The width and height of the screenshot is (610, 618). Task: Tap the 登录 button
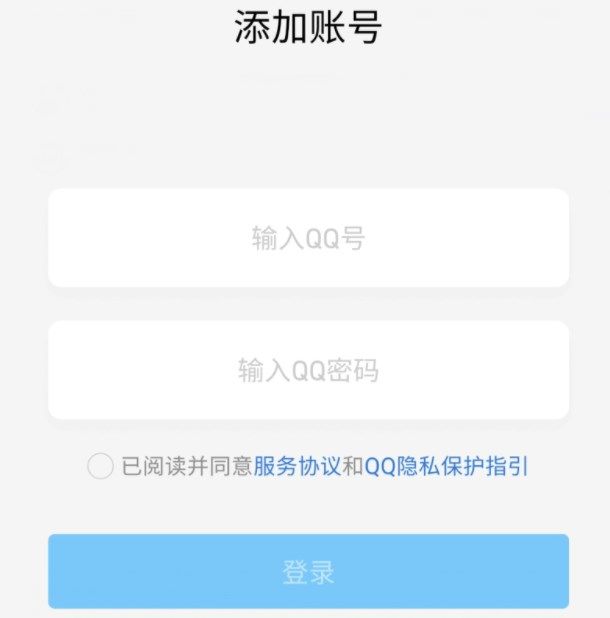click(308, 572)
